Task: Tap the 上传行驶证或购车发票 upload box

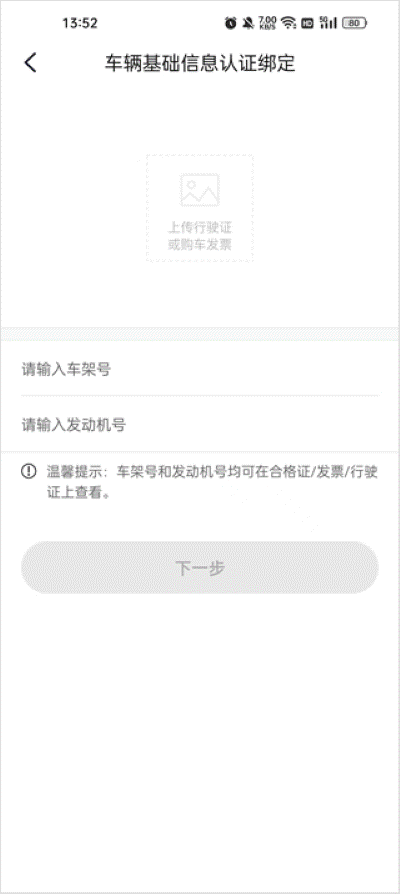Action: pyautogui.click(x=199, y=208)
